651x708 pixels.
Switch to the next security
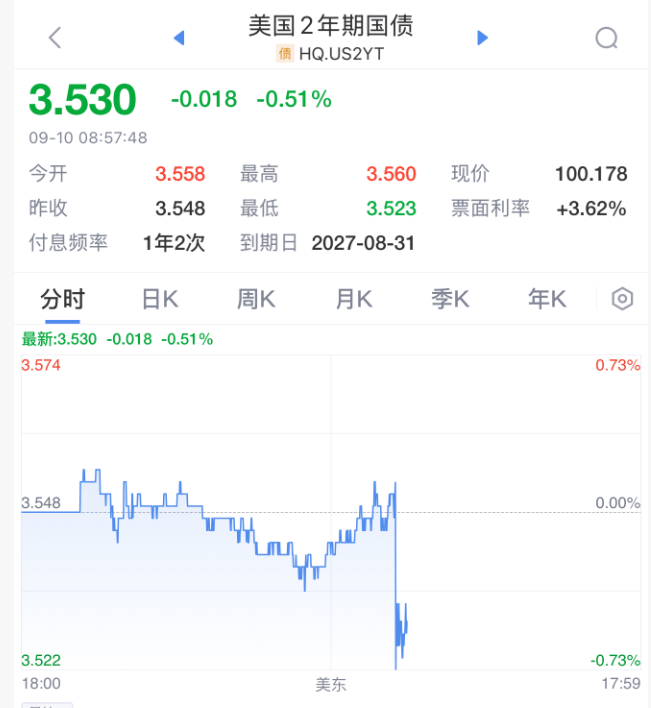pyautogui.click(x=483, y=38)
